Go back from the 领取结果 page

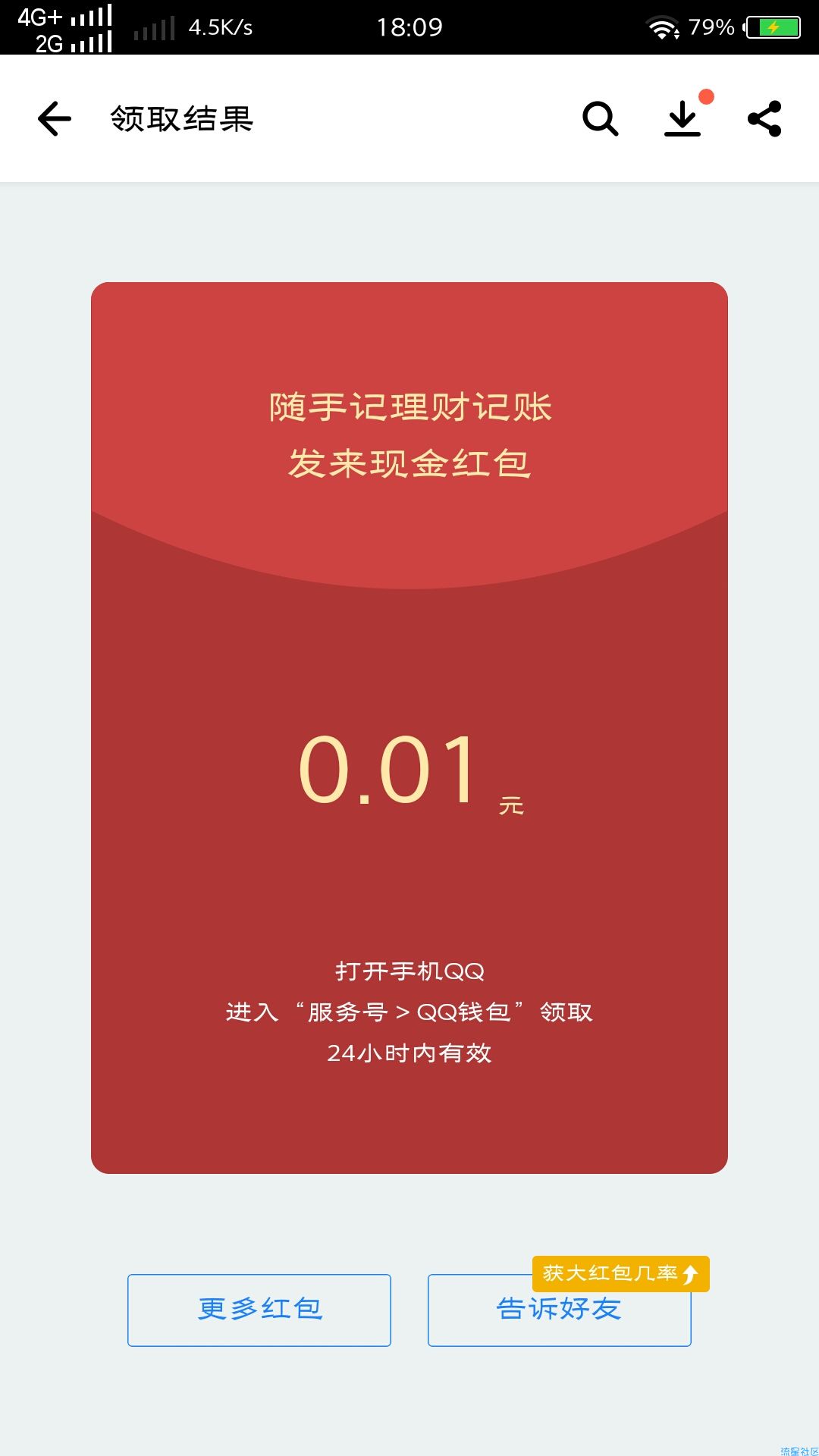coord(55,119)
